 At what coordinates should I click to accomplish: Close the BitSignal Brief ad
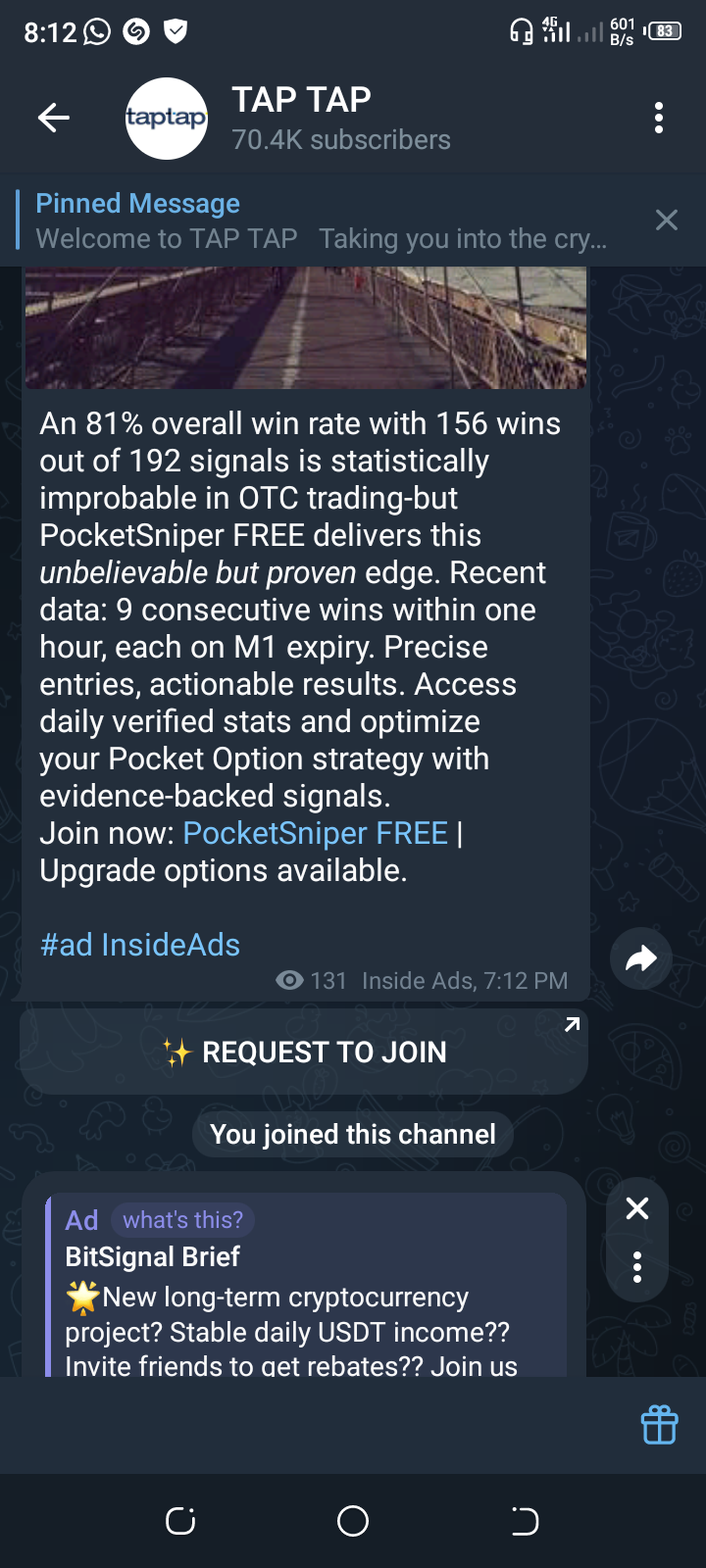coord(637,1208)
